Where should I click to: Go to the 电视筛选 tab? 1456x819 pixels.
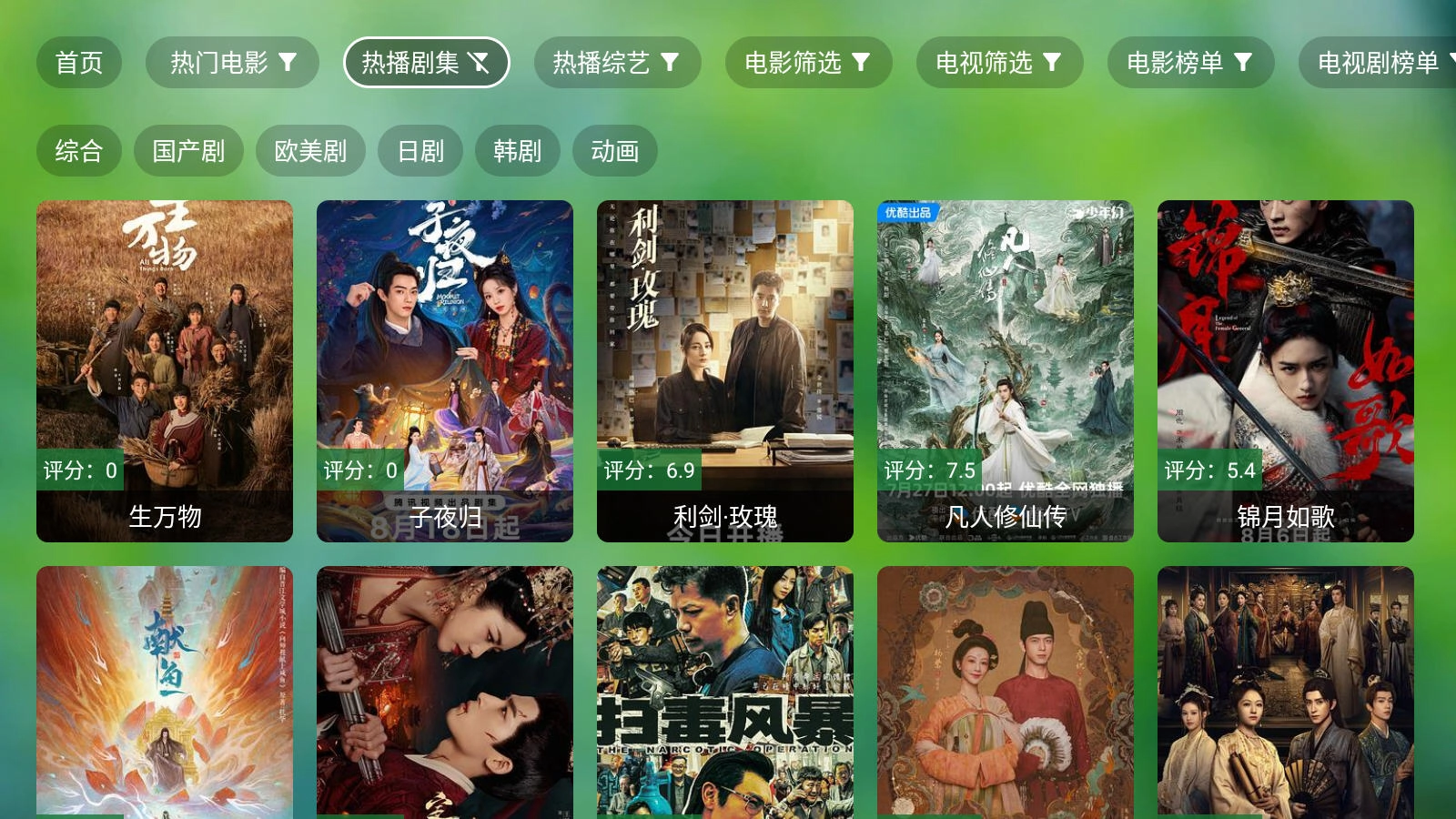click(999, 63)
